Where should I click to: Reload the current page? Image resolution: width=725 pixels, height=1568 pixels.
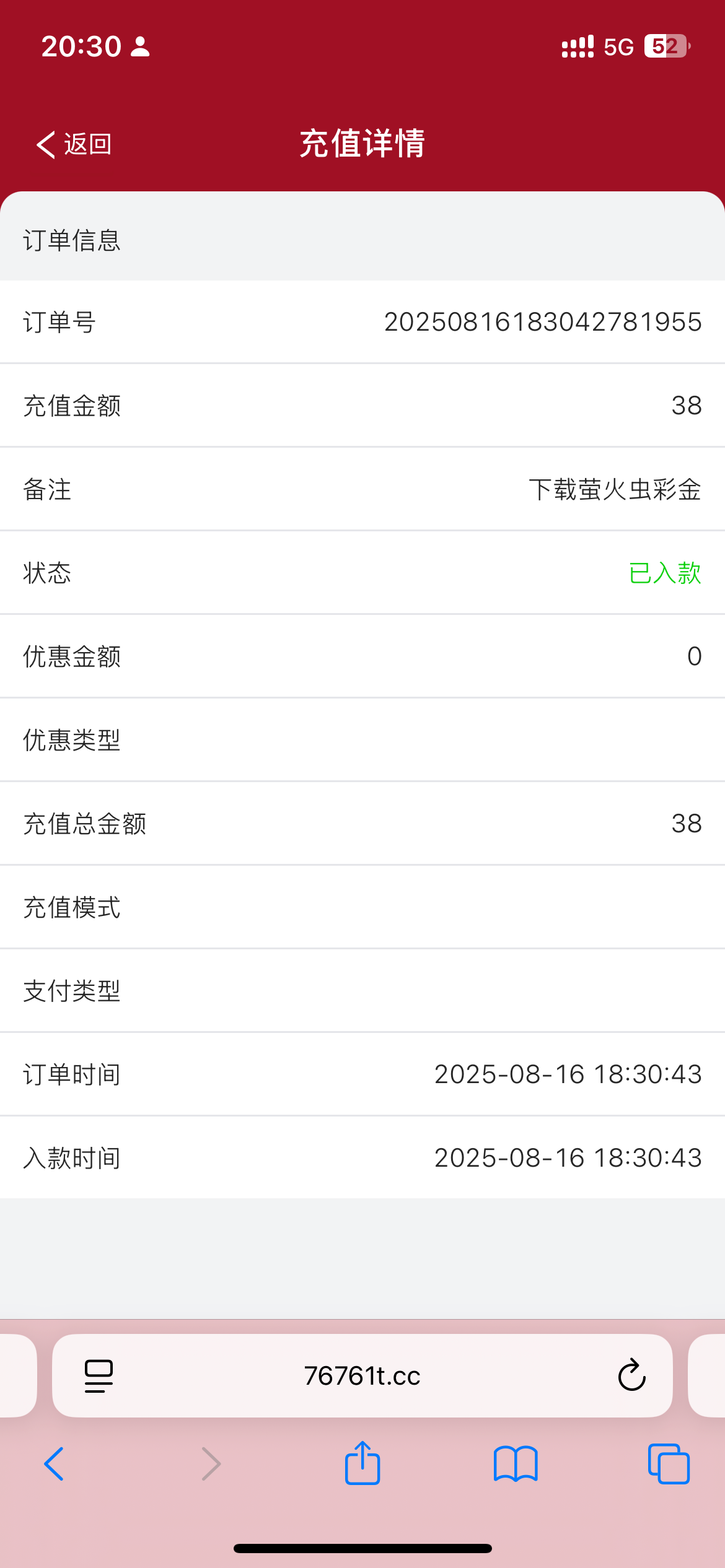(x=631, y=1376)
